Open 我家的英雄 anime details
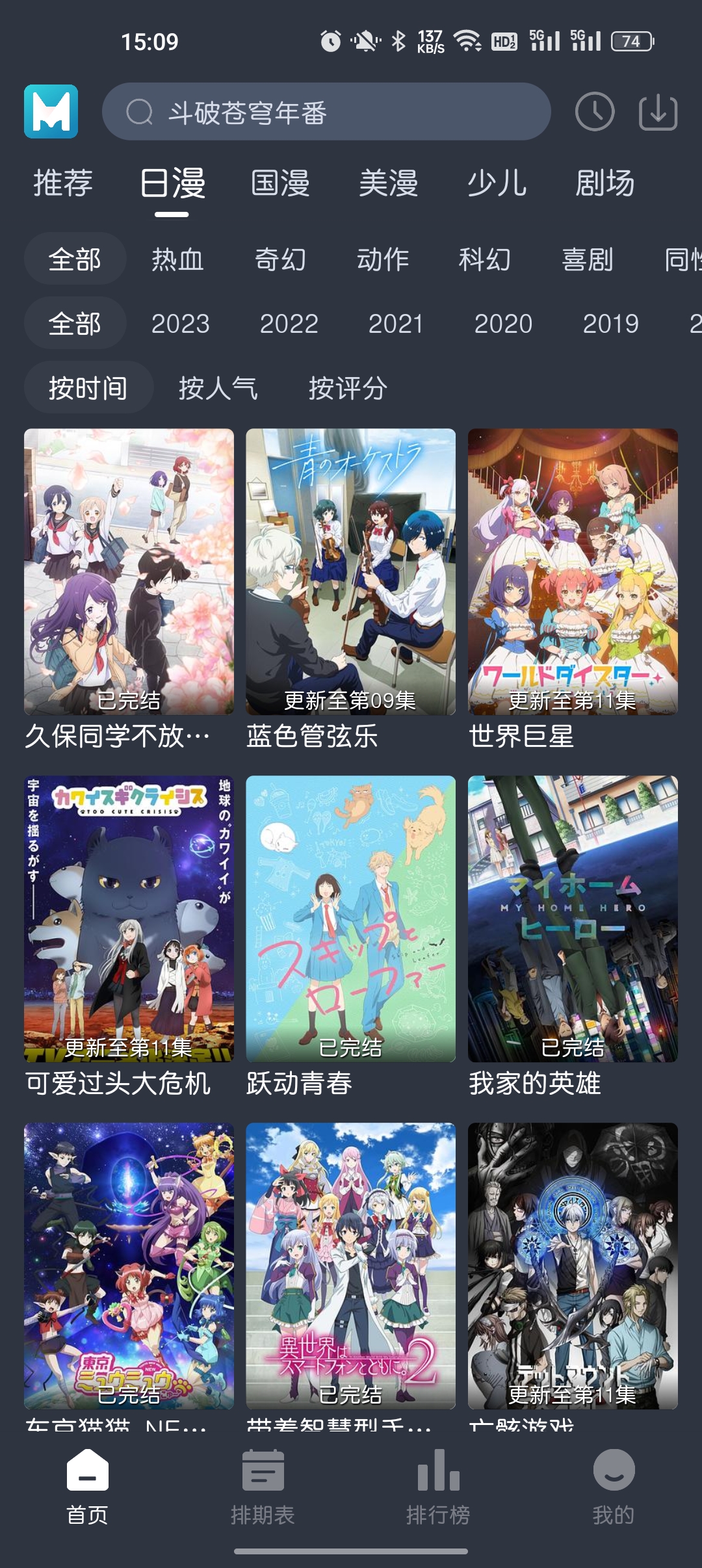 (x=573, y=920)
